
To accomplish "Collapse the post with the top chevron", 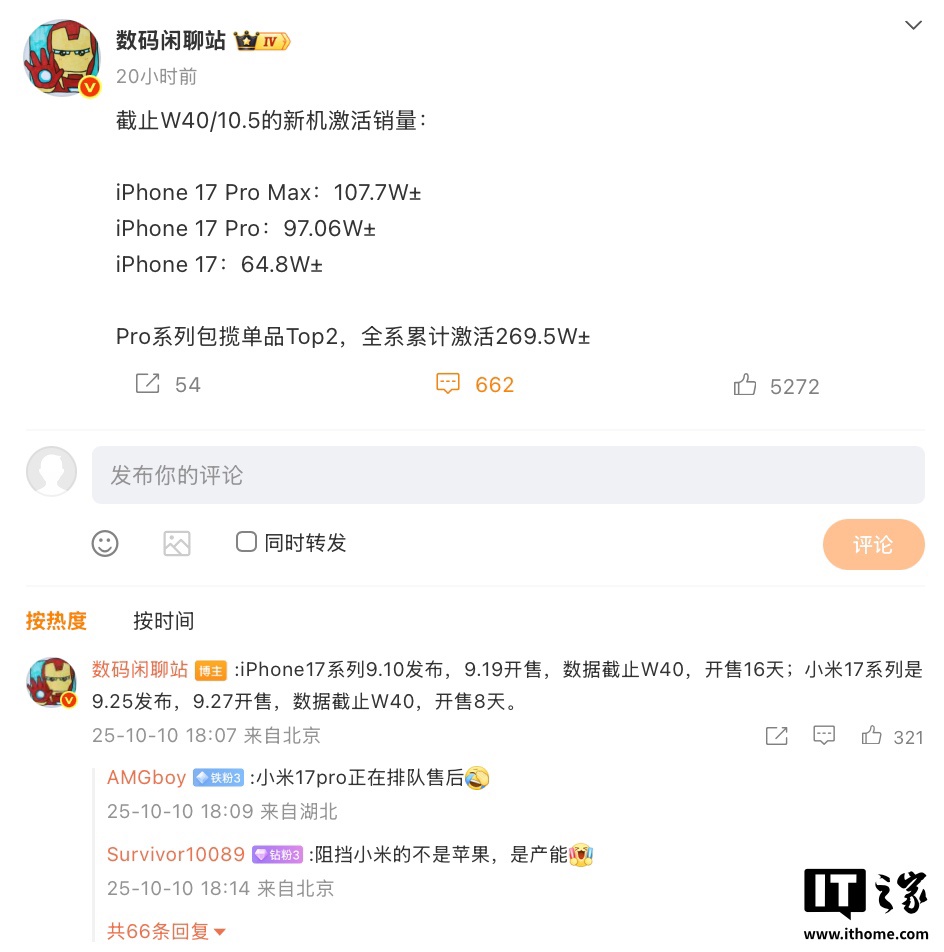I will [913, 25].
